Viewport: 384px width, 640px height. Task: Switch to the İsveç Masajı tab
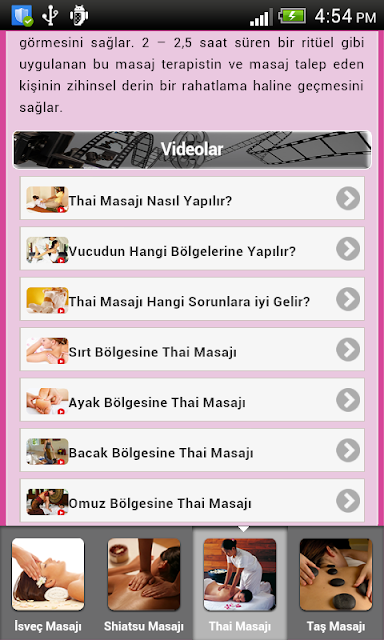[48, 584]
